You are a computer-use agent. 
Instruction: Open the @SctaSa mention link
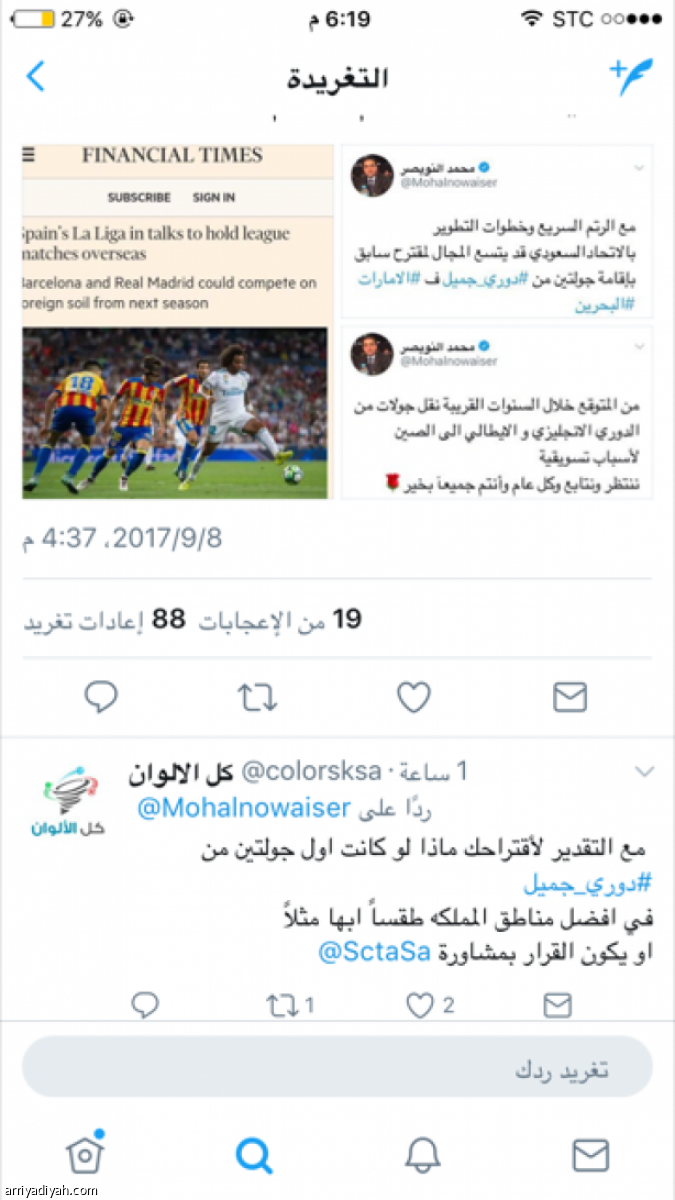(x=373, y=953)
